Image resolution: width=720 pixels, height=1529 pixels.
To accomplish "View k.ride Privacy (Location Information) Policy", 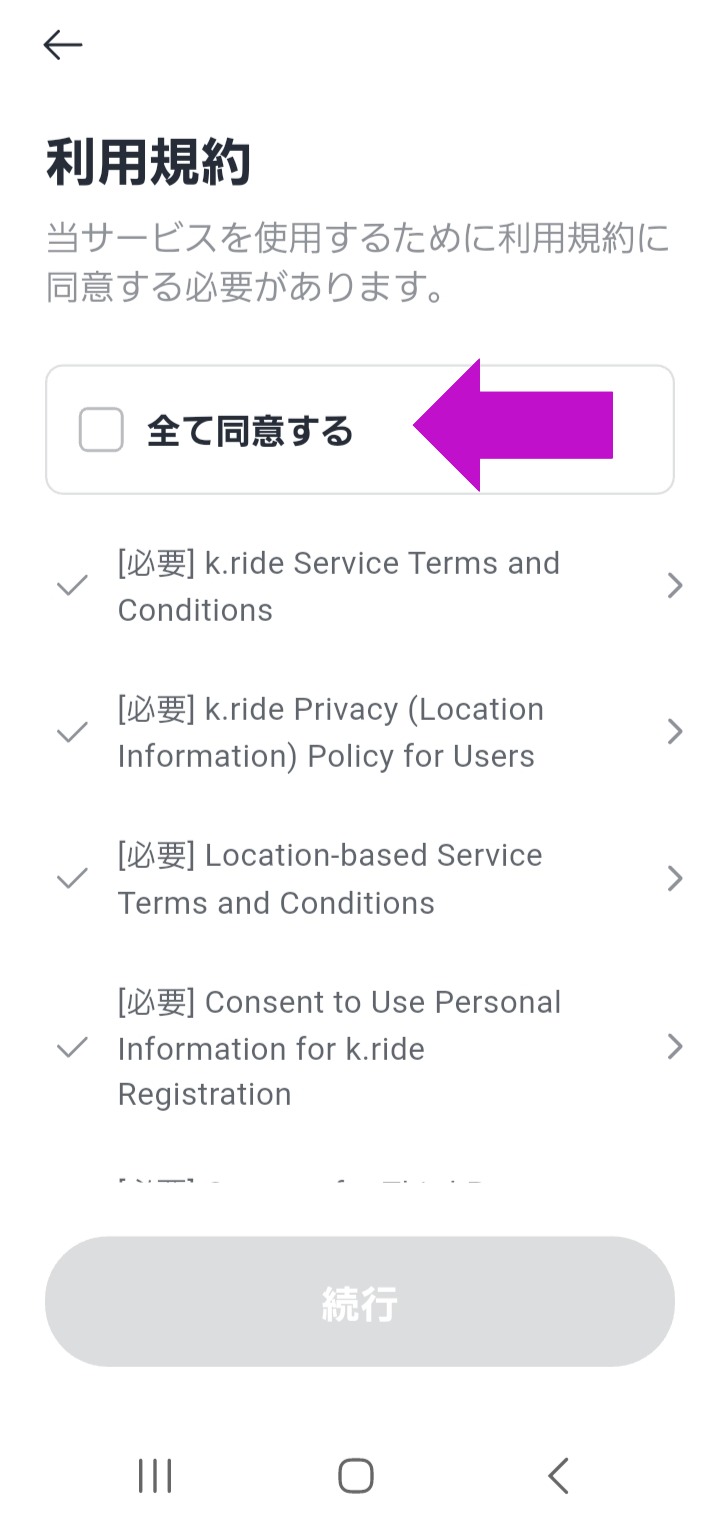I will coord(360,732).
